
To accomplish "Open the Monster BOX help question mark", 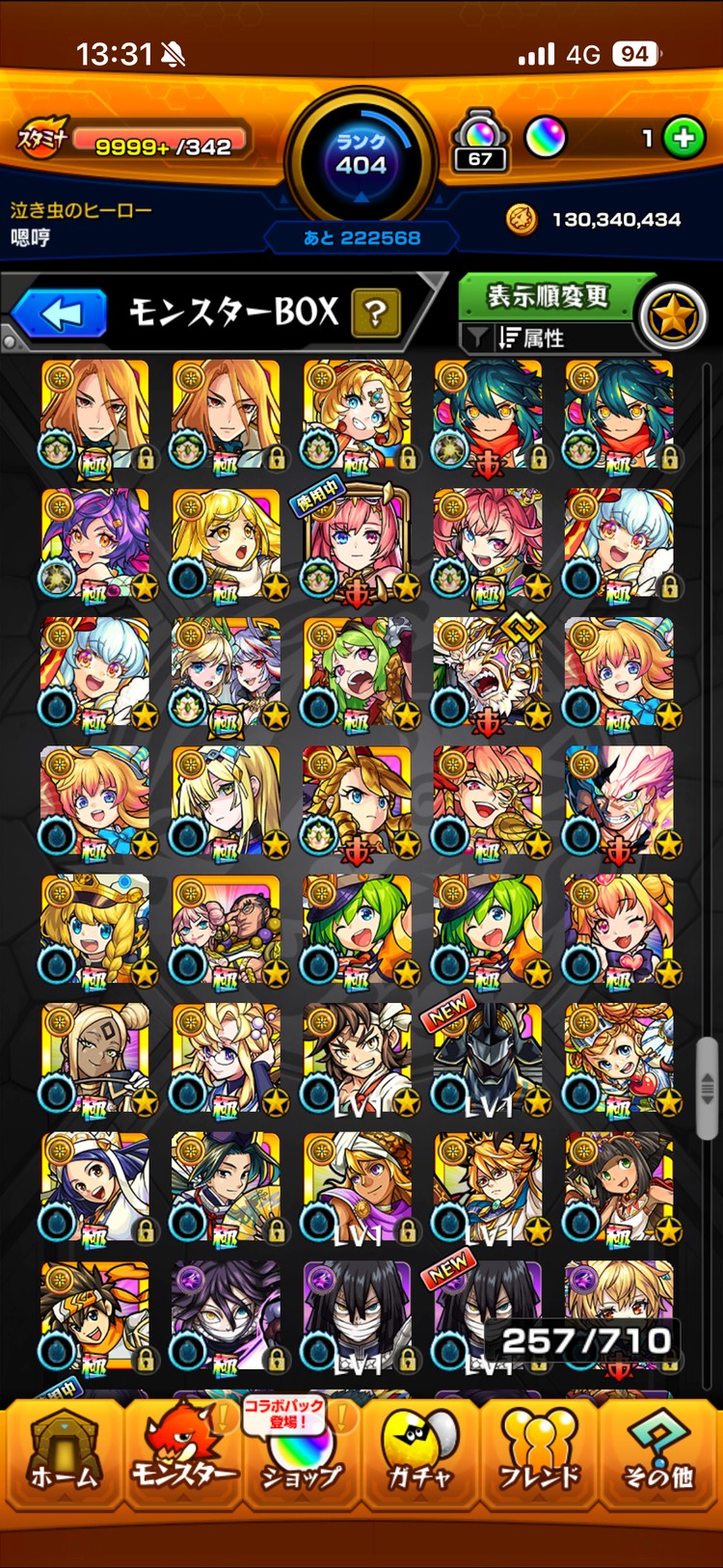I will coord(376,312).
